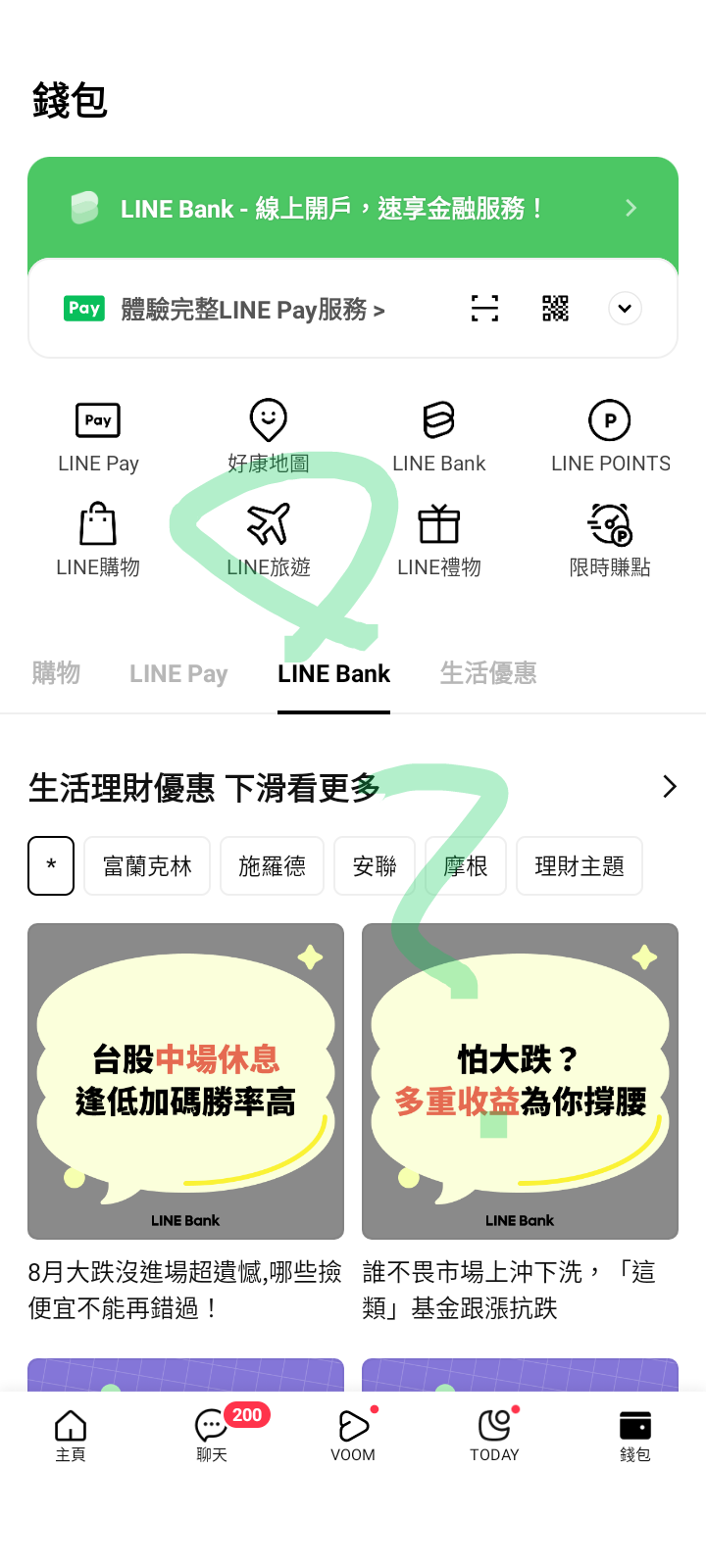Open the LINE Pay scan code icon
Image resolution: width=706 pixels, height=1568 pixels.
484,309
